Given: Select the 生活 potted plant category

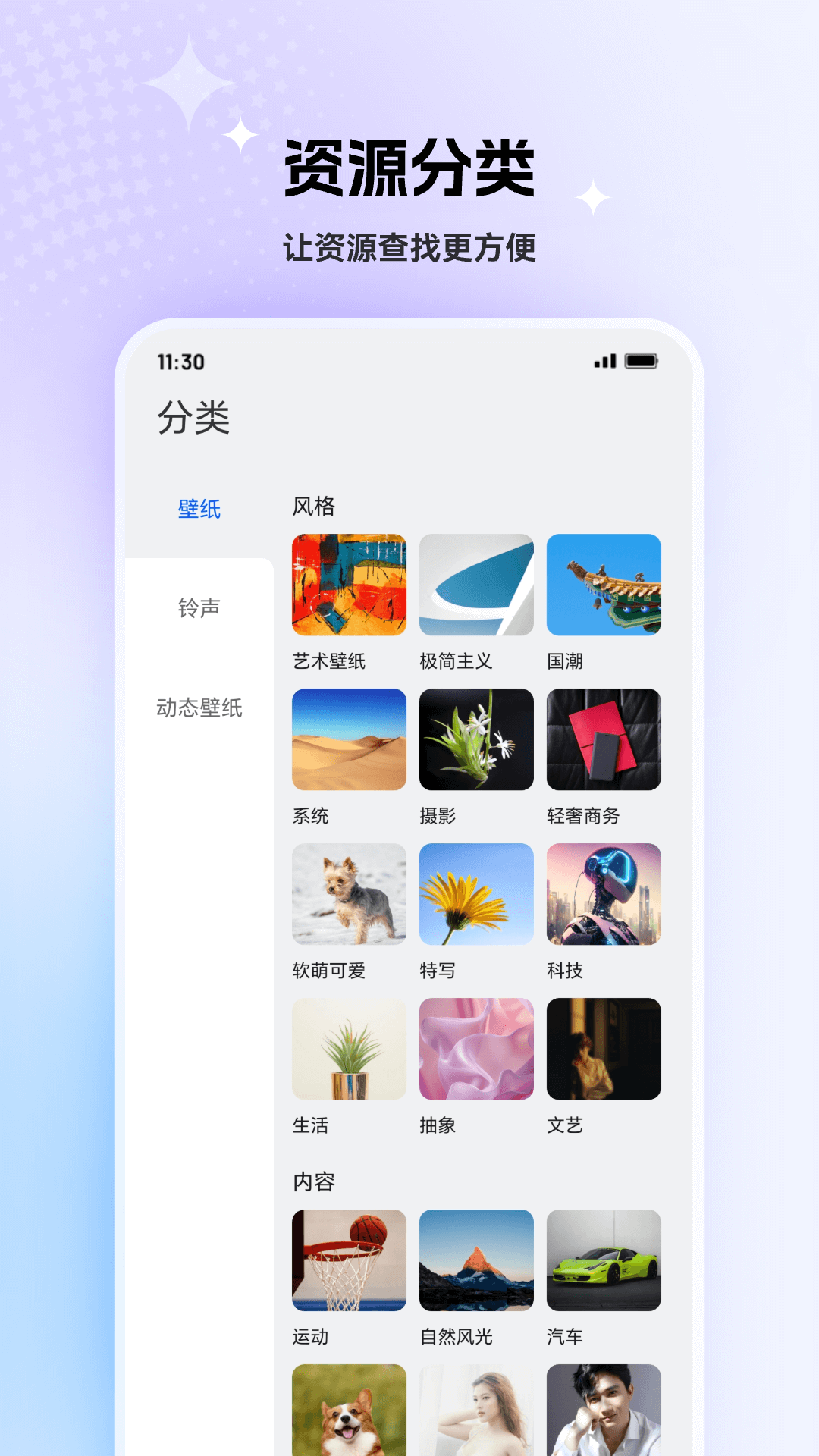Looking at the screenshot, I should (348, 1049).
